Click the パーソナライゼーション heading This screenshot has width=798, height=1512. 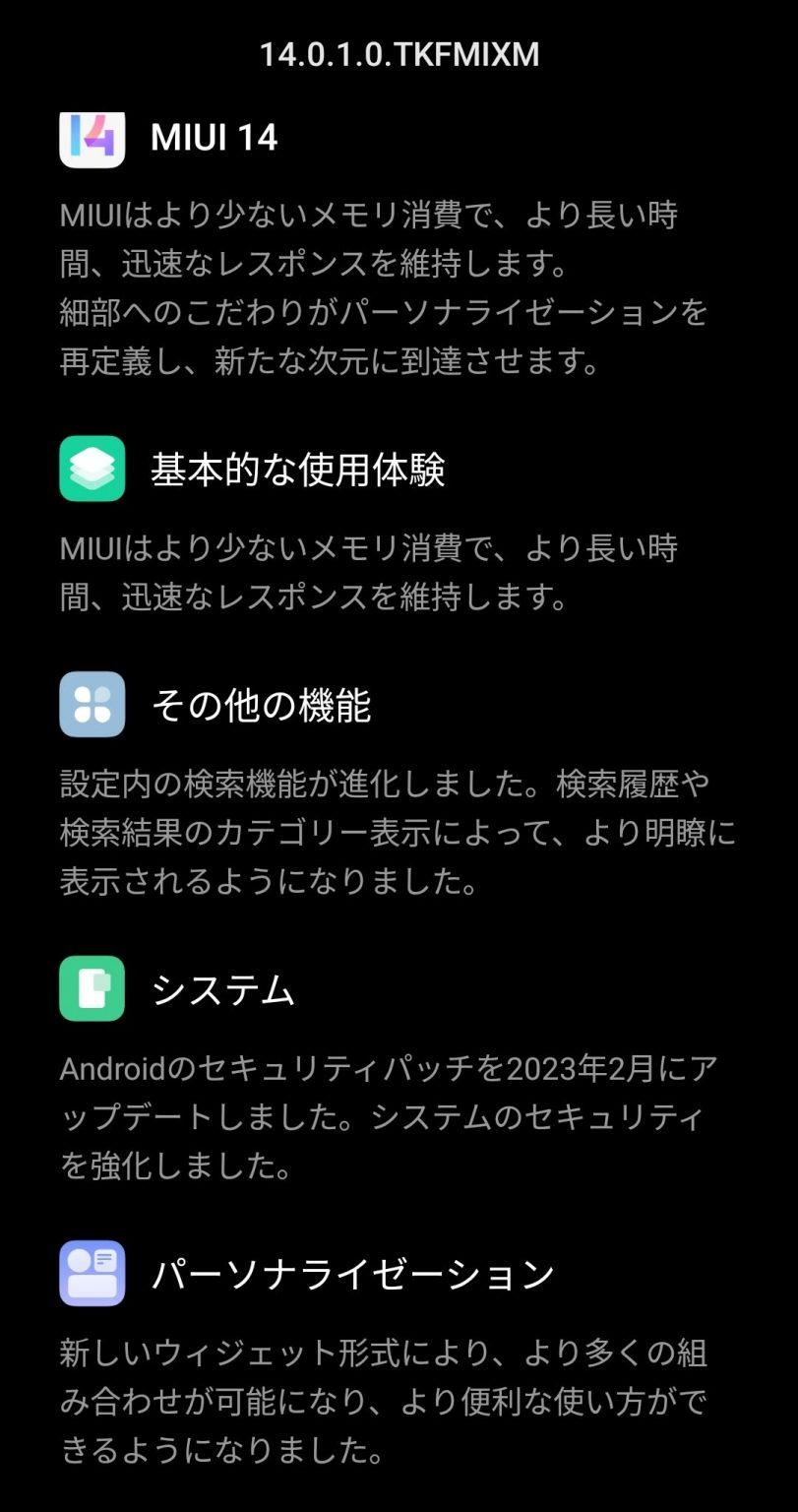click(354, 1275)
